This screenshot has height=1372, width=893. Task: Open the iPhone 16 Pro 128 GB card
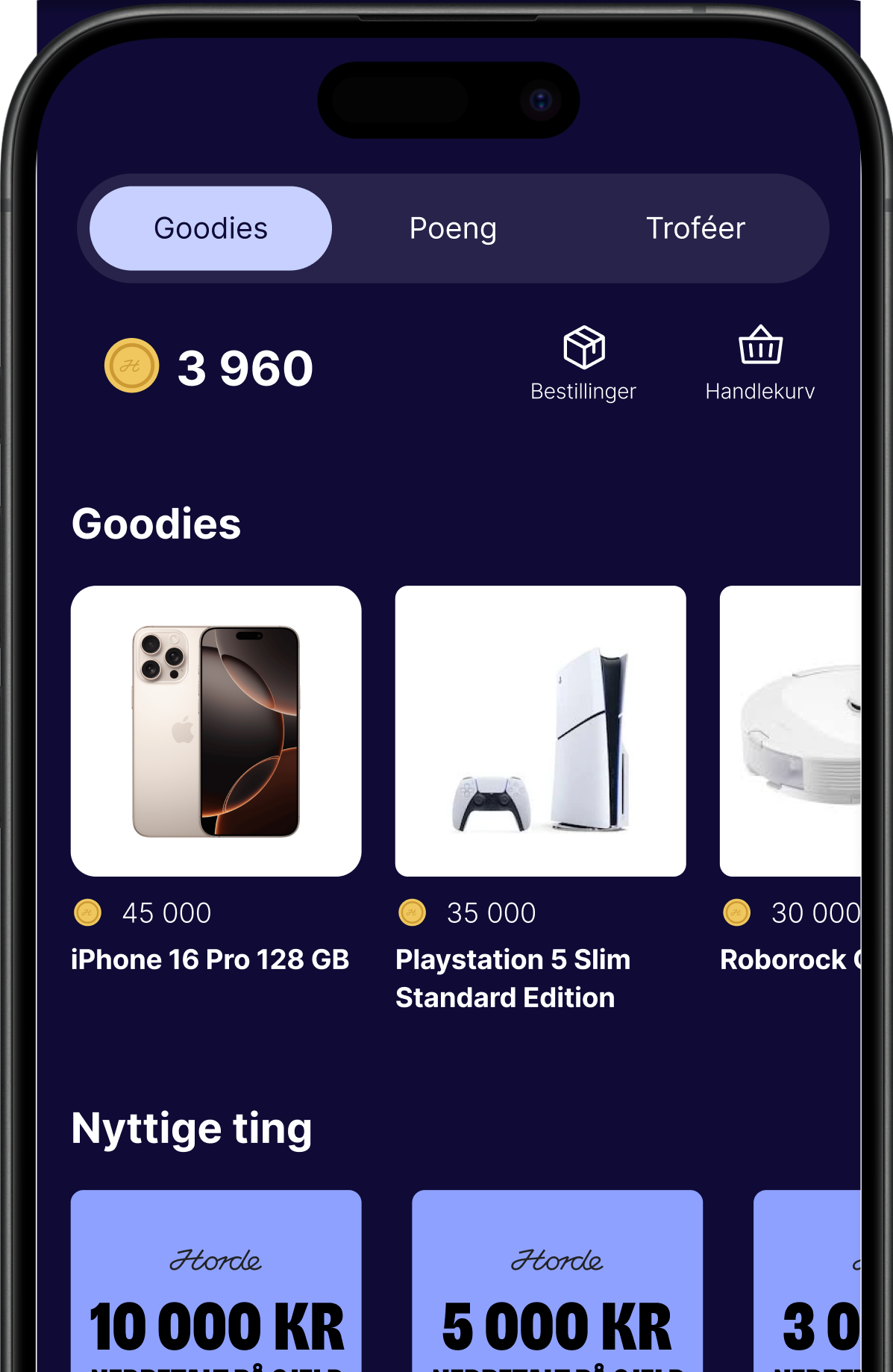pyautogui.click(x=216, y=731)
